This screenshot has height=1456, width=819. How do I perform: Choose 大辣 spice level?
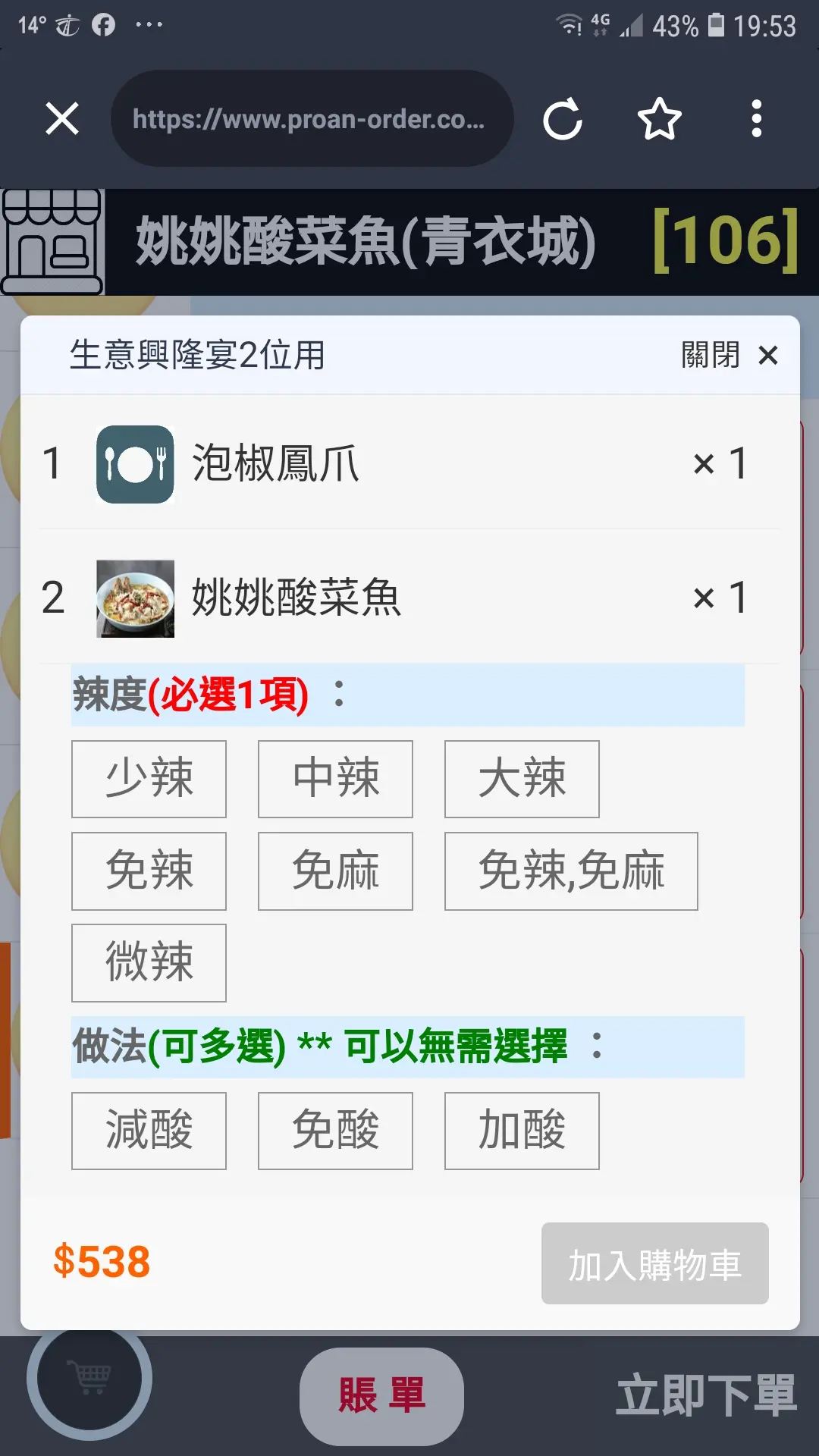522,779
